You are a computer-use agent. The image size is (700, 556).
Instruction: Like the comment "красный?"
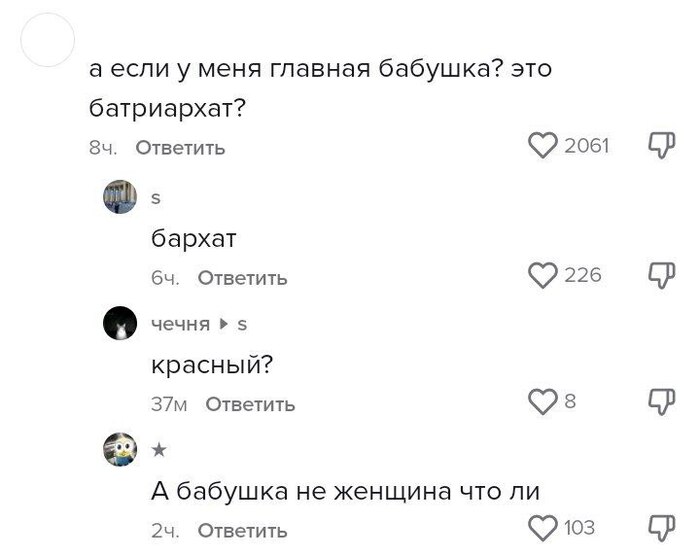542,402
